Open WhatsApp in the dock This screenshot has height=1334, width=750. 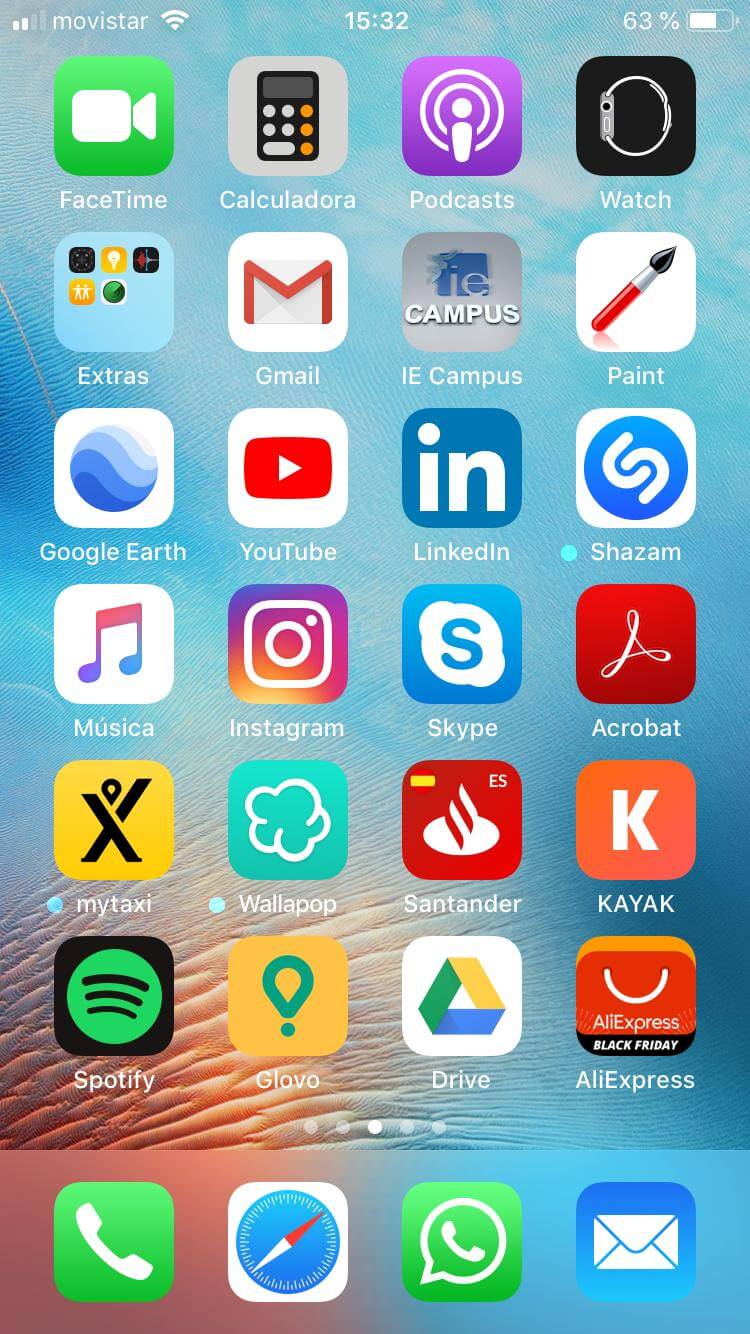462,1242
